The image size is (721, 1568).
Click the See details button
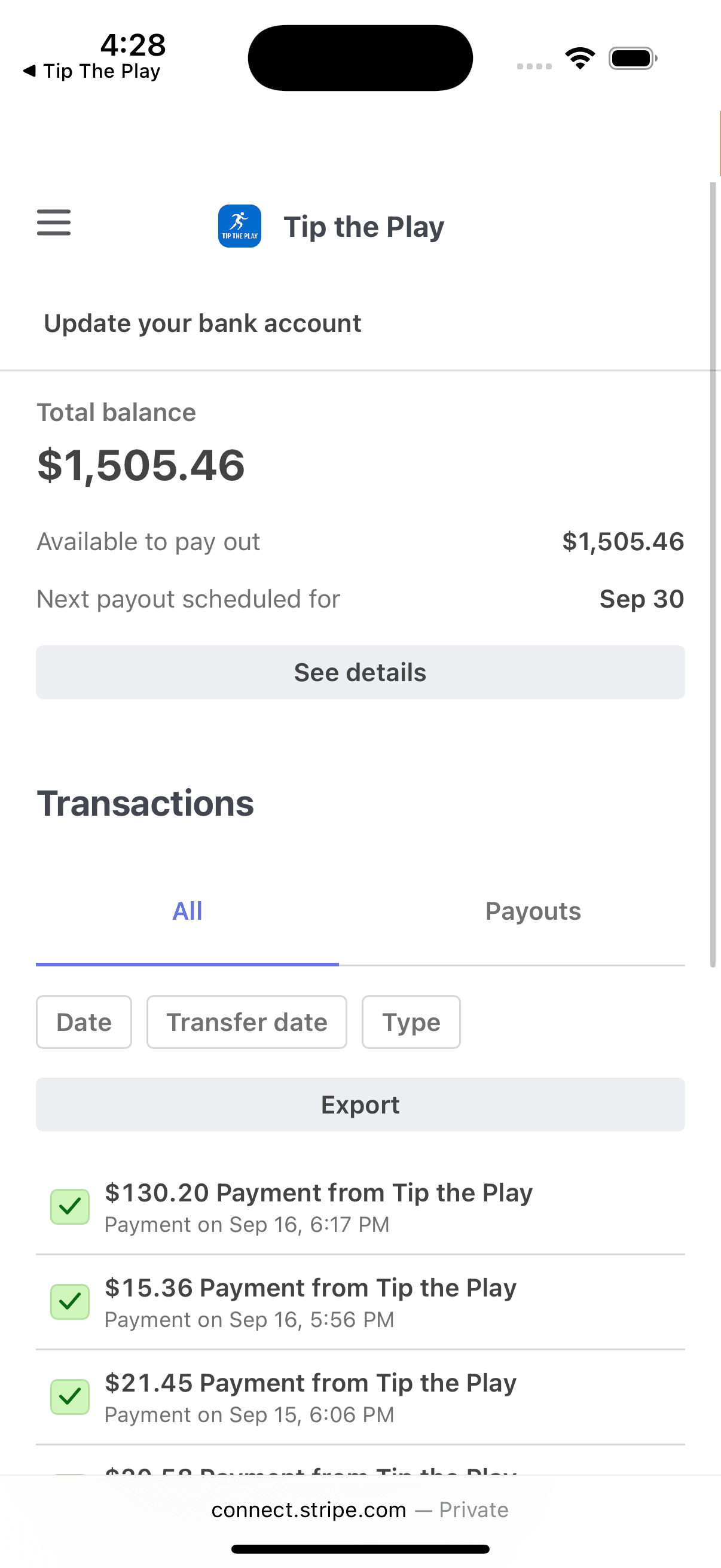(360, 672)
